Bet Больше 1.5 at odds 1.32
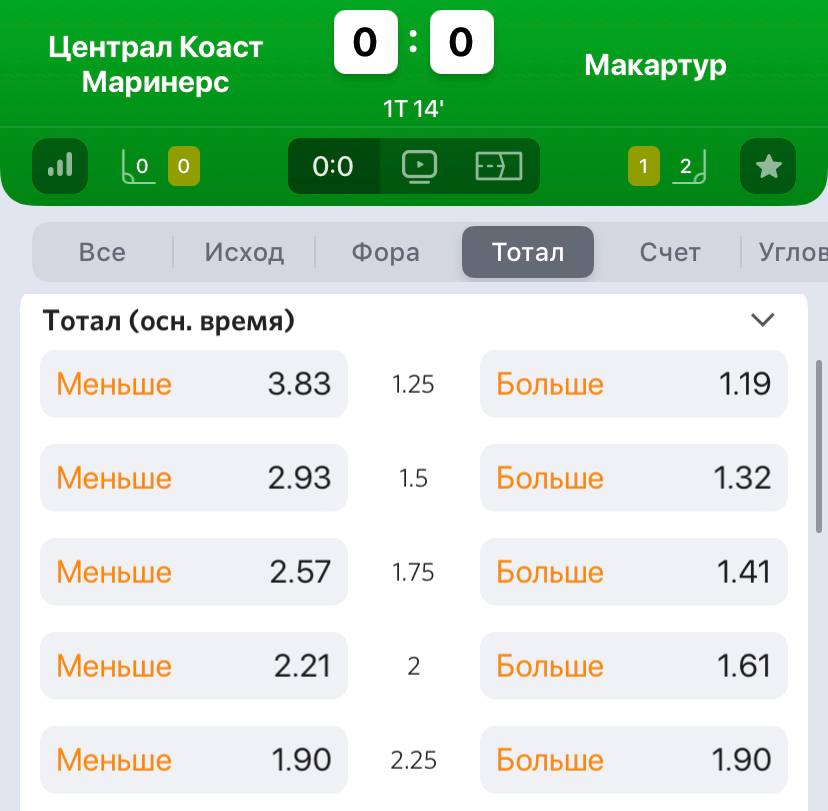The height and width of the screenshot is (811, 828). (633, 478)
